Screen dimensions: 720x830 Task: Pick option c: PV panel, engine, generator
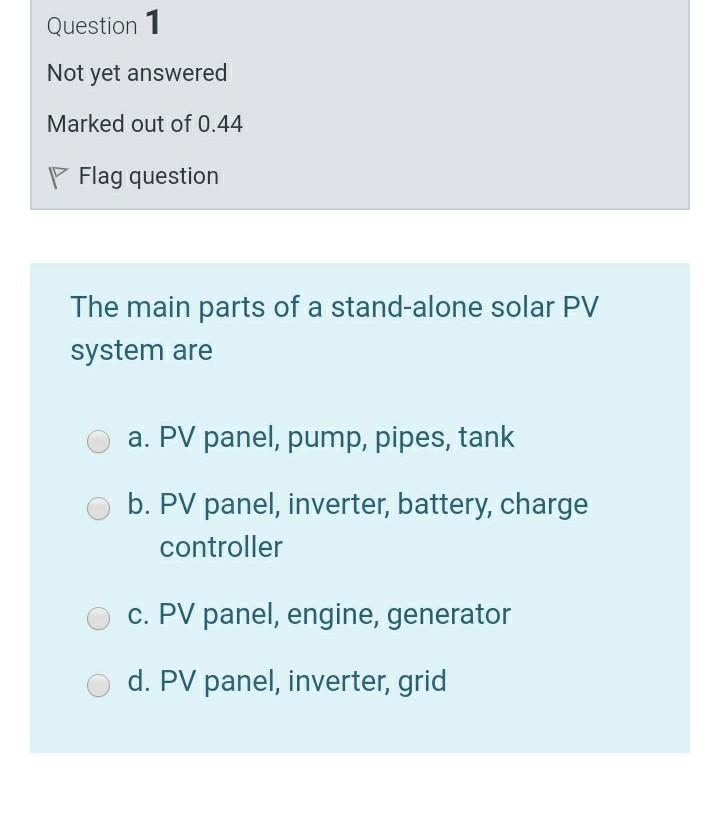98,618
